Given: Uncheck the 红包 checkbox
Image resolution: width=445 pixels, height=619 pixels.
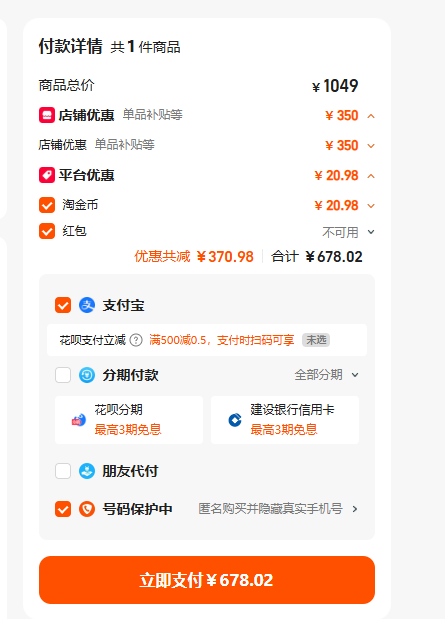Looking at the screenshot, I should point(47,231).
